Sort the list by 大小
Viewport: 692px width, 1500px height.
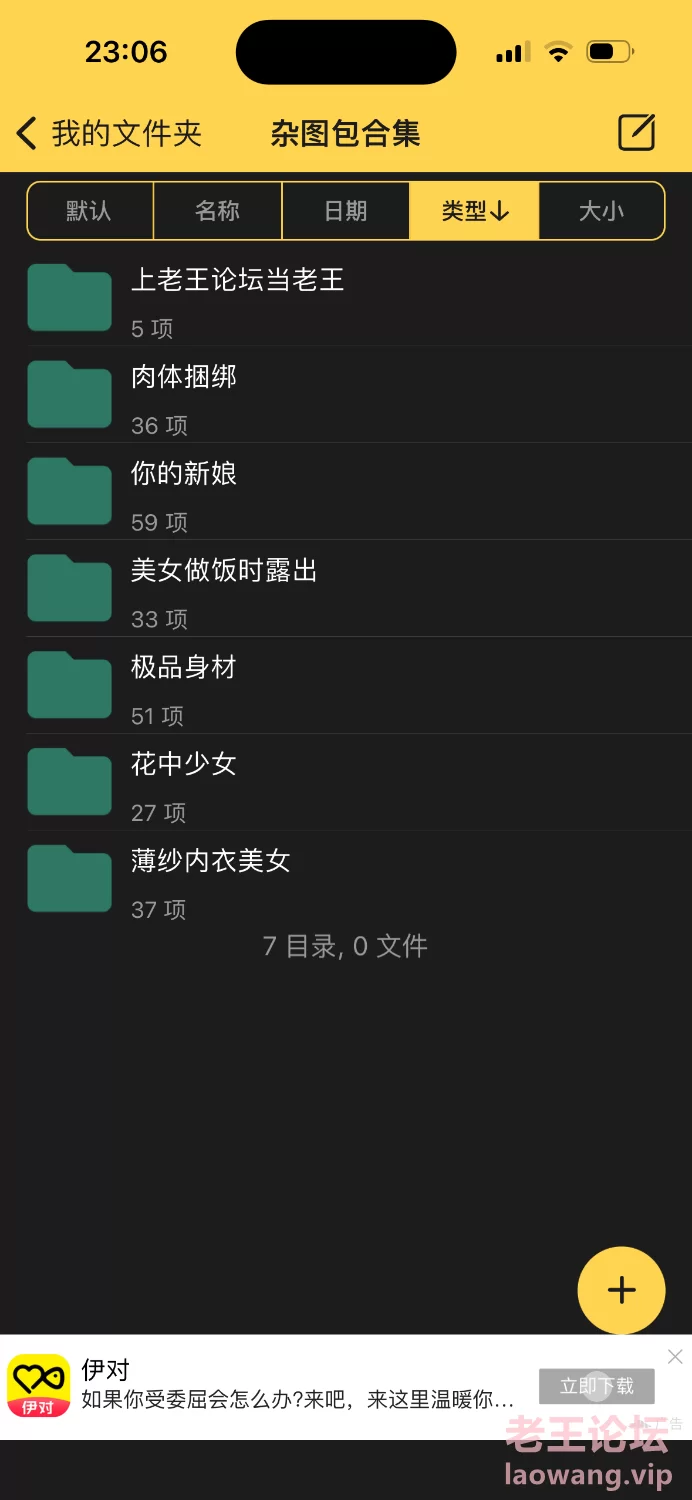(602, 211)
